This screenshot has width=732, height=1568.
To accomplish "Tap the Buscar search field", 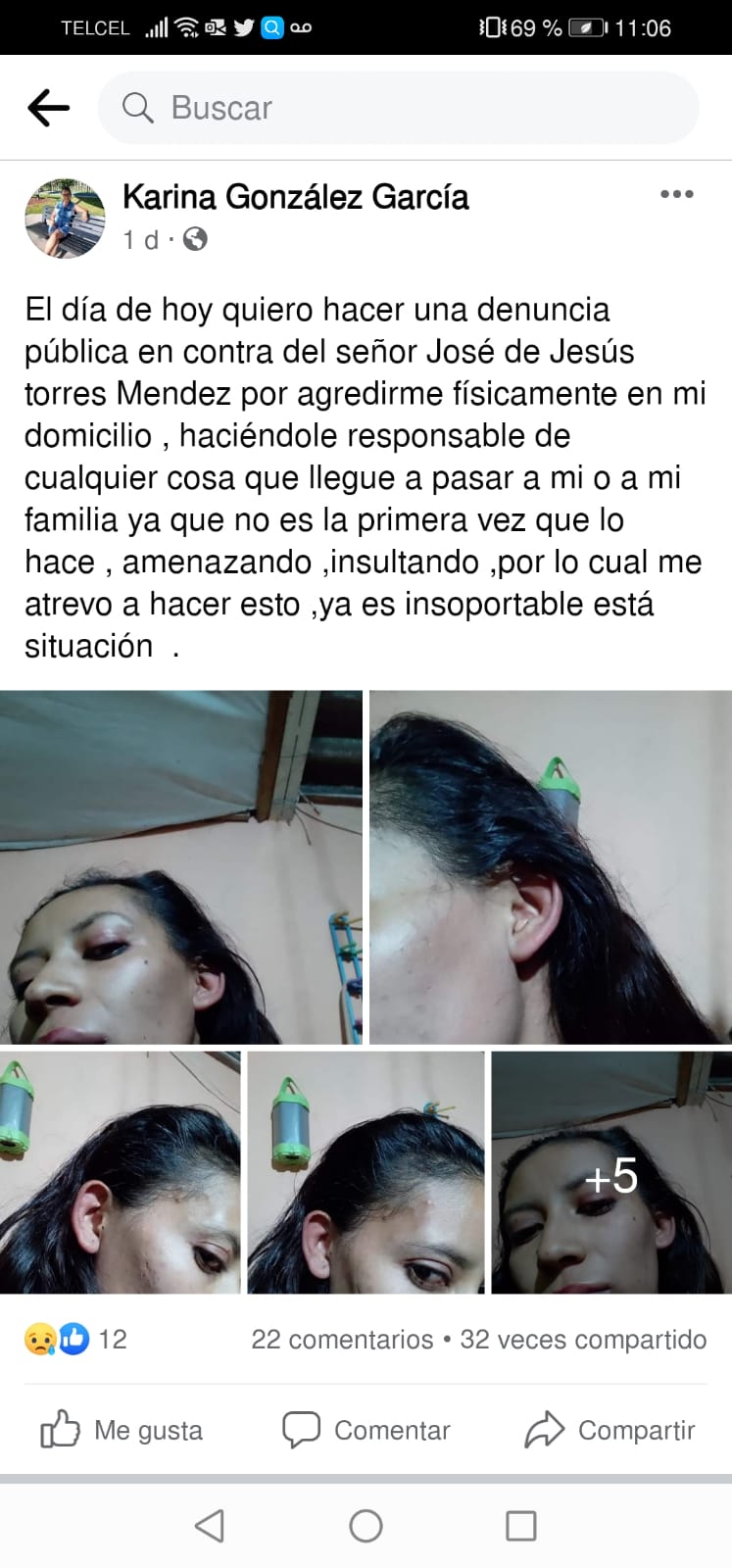I will point(397,108).
